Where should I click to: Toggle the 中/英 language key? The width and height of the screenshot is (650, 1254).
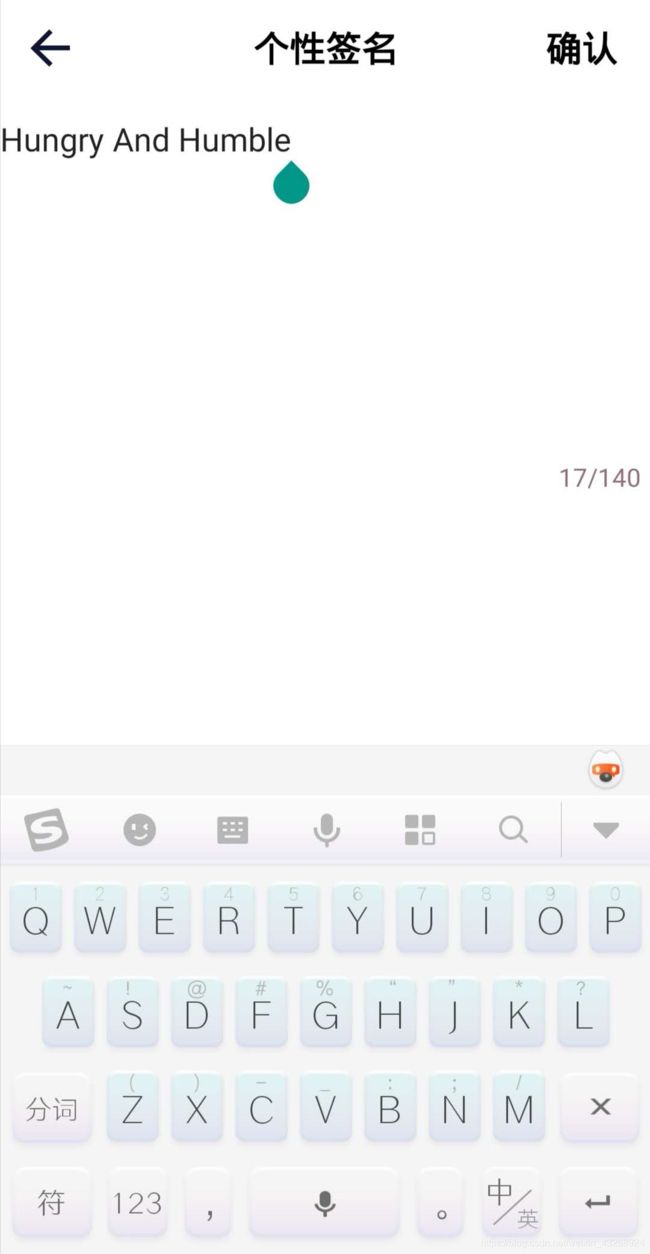[x=513, y=1202]
